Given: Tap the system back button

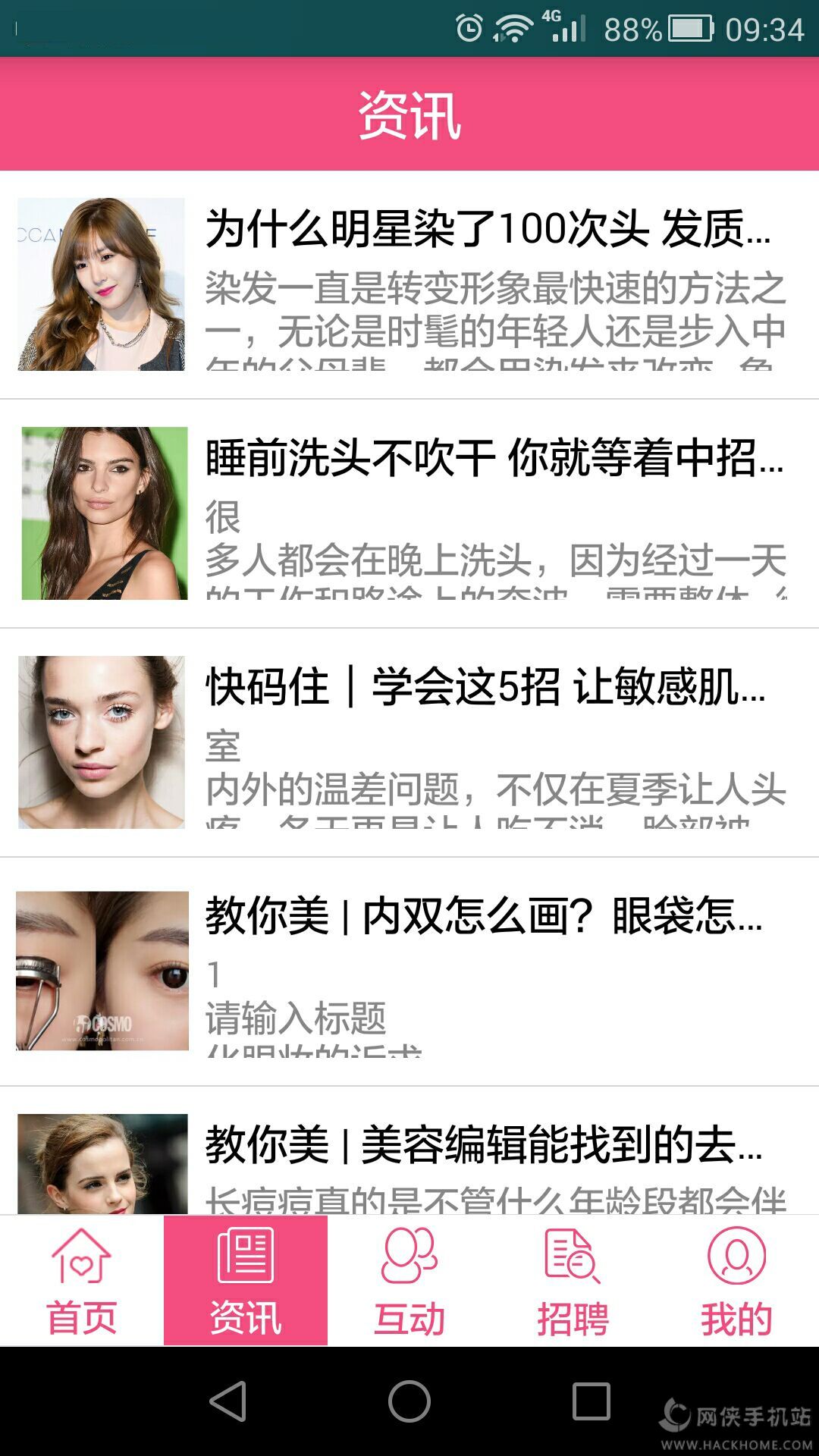Looking at the screenshot, I should click(227, 1401).
